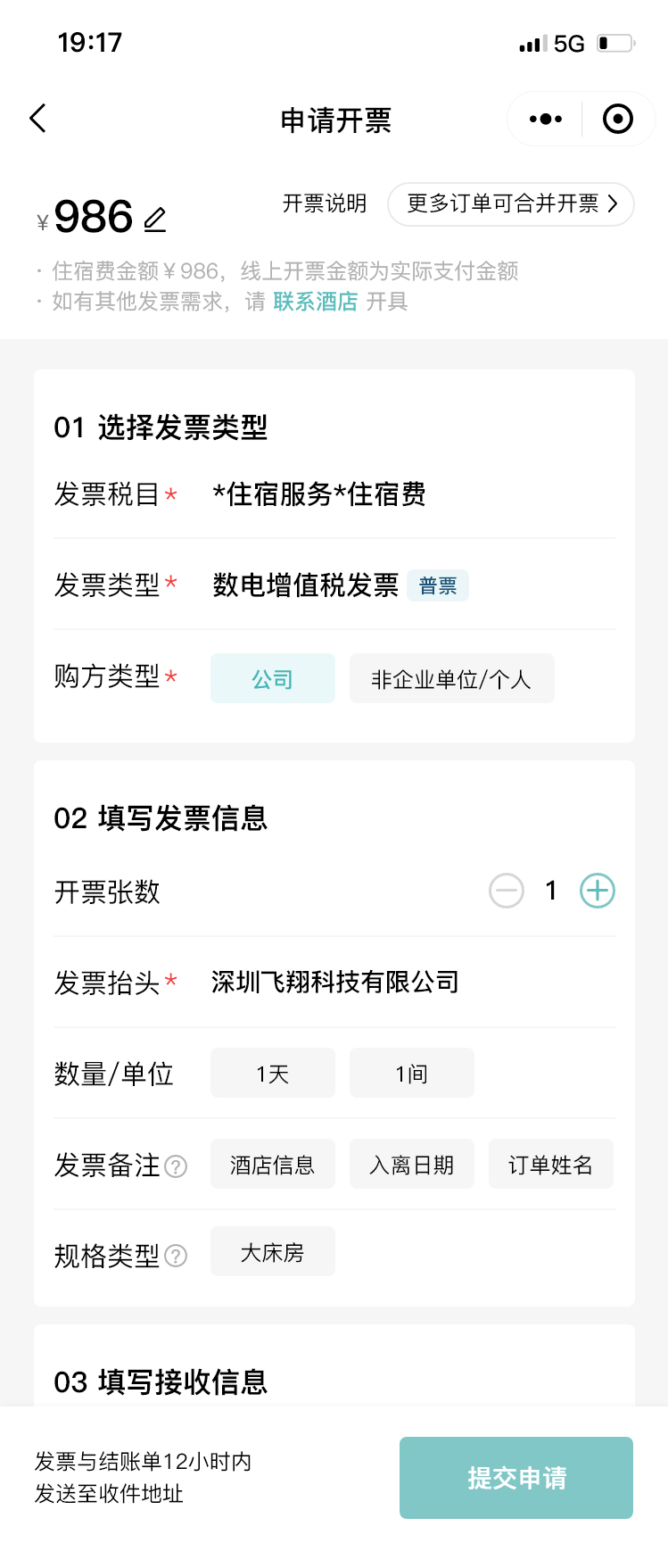Viewport: 668px width, 1568px height.
Task: Add 酒店信息 to invoice remarks
Action: coord(272,1165)
